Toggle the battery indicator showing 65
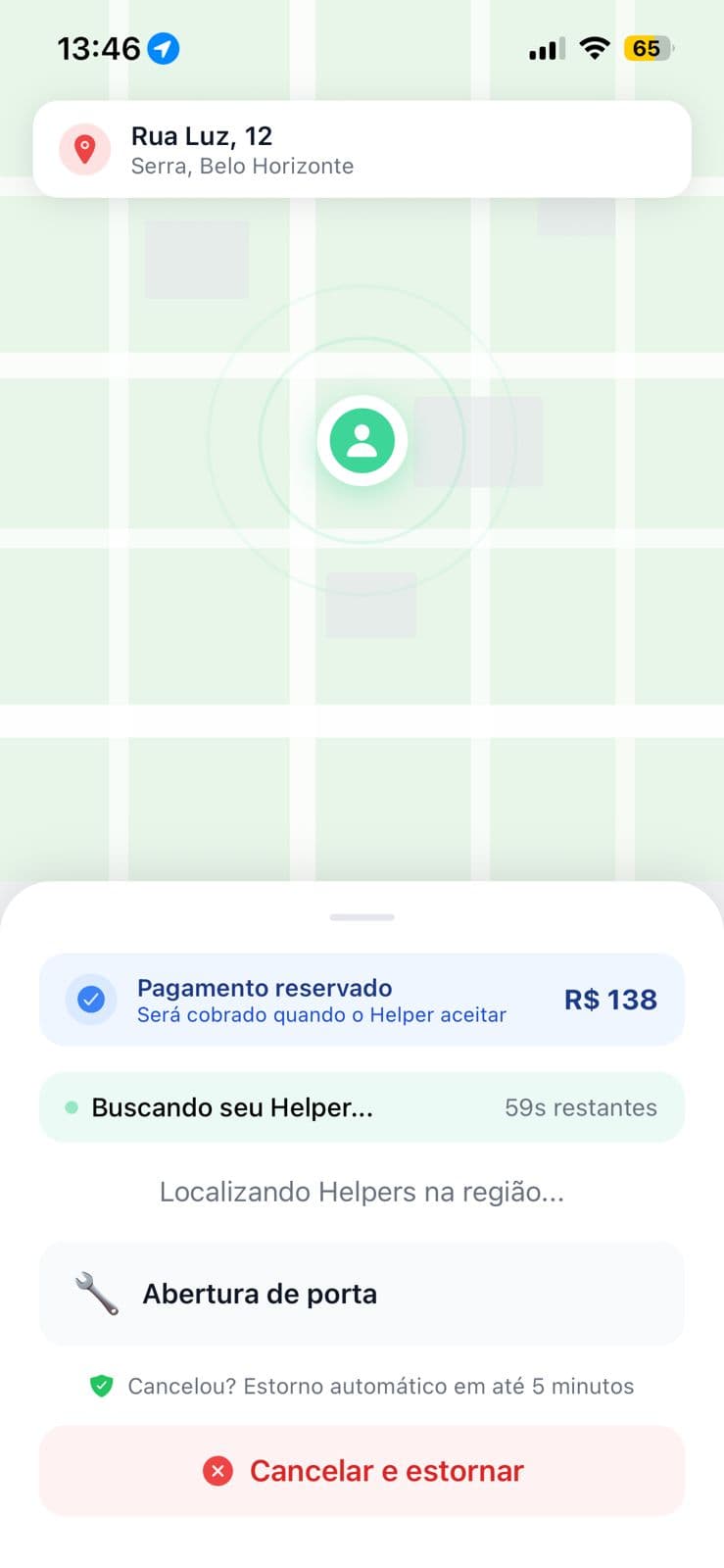This screenshot has height=1568, width=724. click(649, 47)
